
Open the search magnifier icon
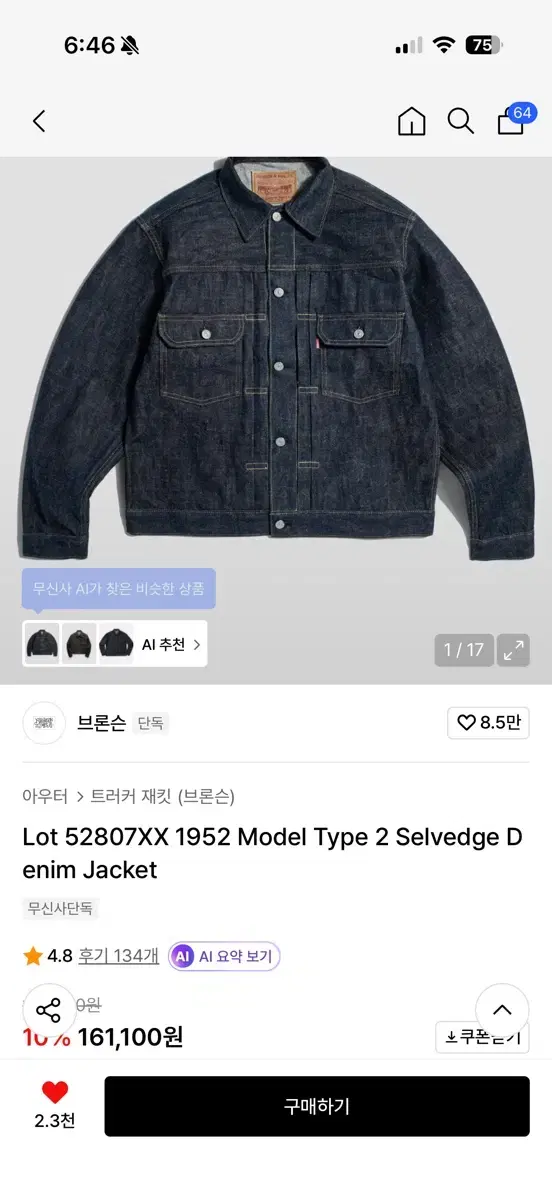point(460,122)
